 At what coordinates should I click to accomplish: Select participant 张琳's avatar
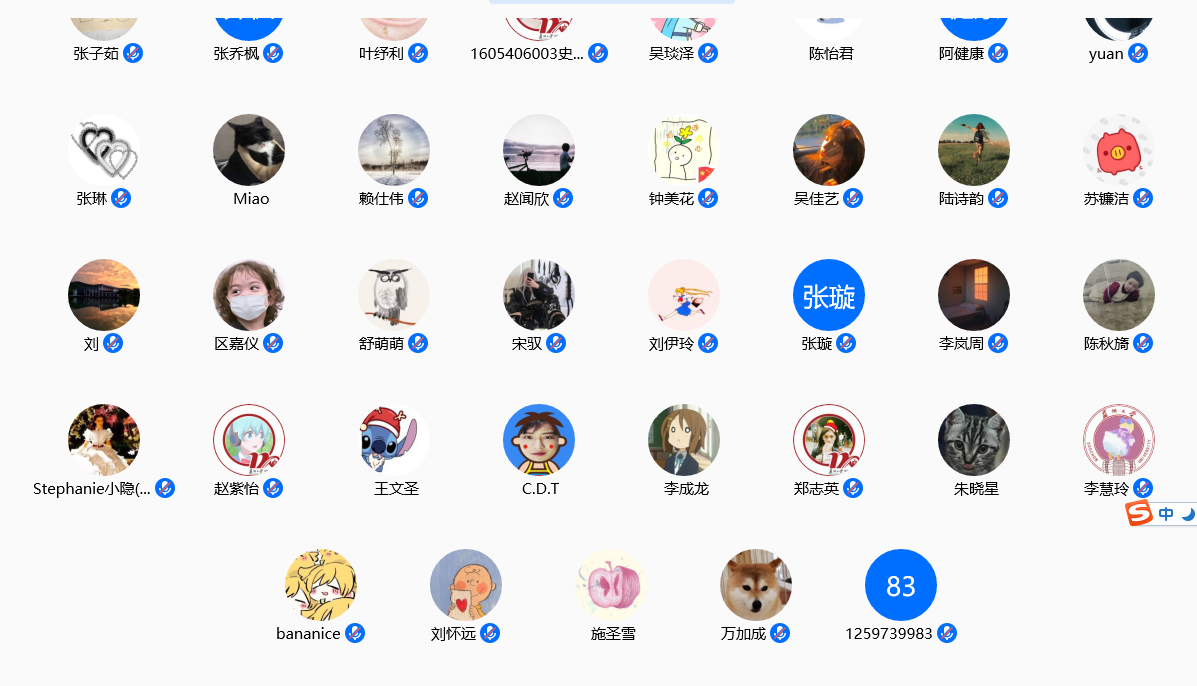[x=104, y=150]
